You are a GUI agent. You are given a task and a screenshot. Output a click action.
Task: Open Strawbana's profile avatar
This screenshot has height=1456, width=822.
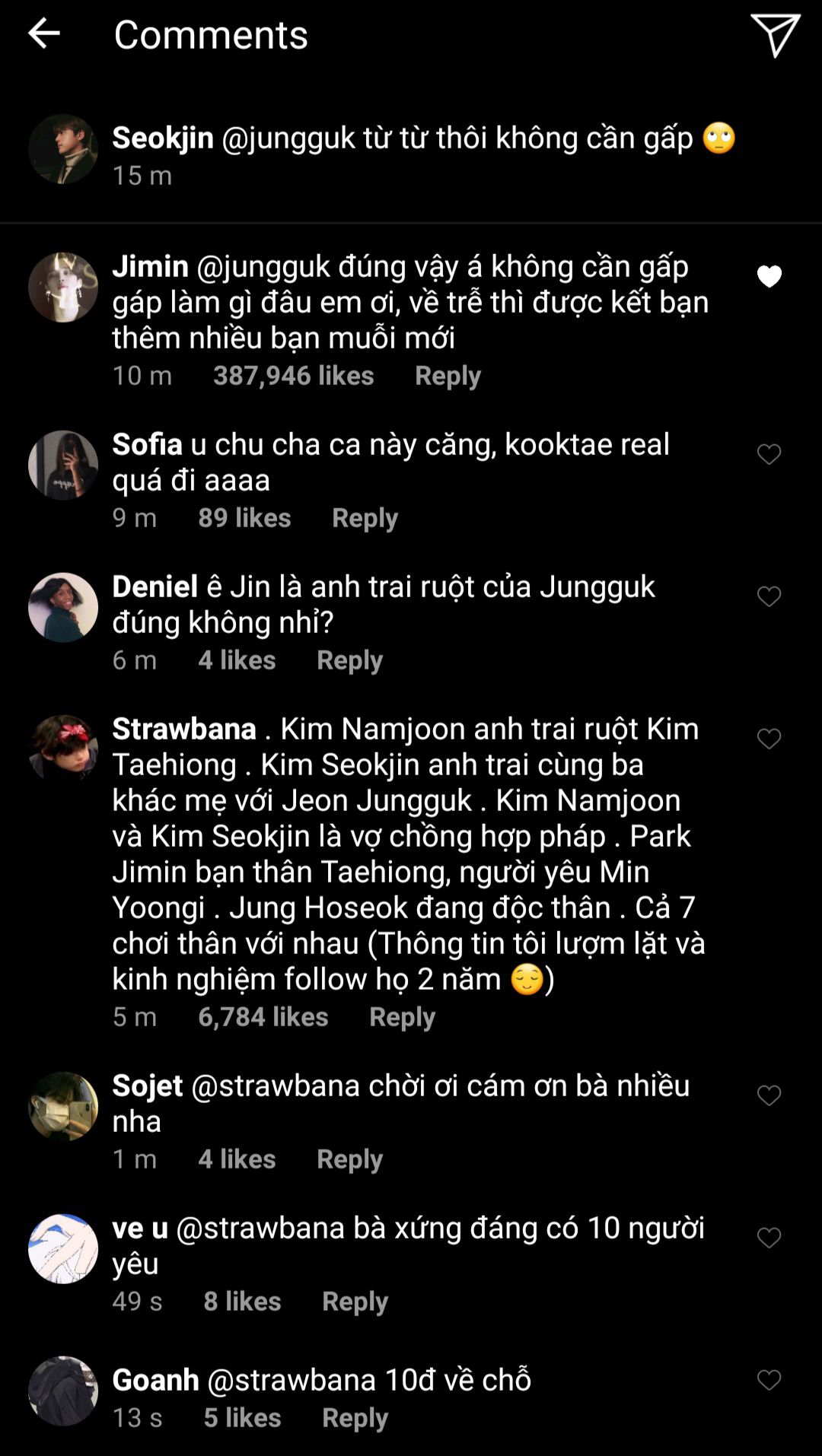tap(63, 749)
